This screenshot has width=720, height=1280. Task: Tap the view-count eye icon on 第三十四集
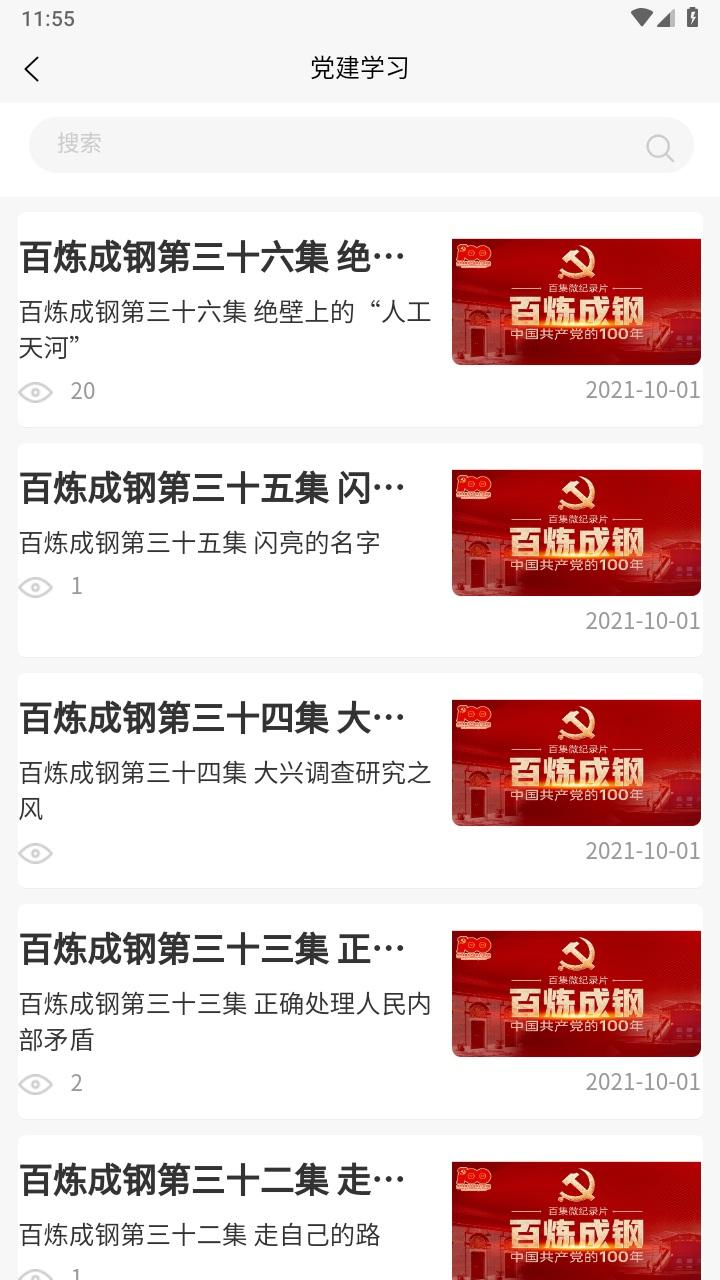pyautogui.click(x=36, y=853)
